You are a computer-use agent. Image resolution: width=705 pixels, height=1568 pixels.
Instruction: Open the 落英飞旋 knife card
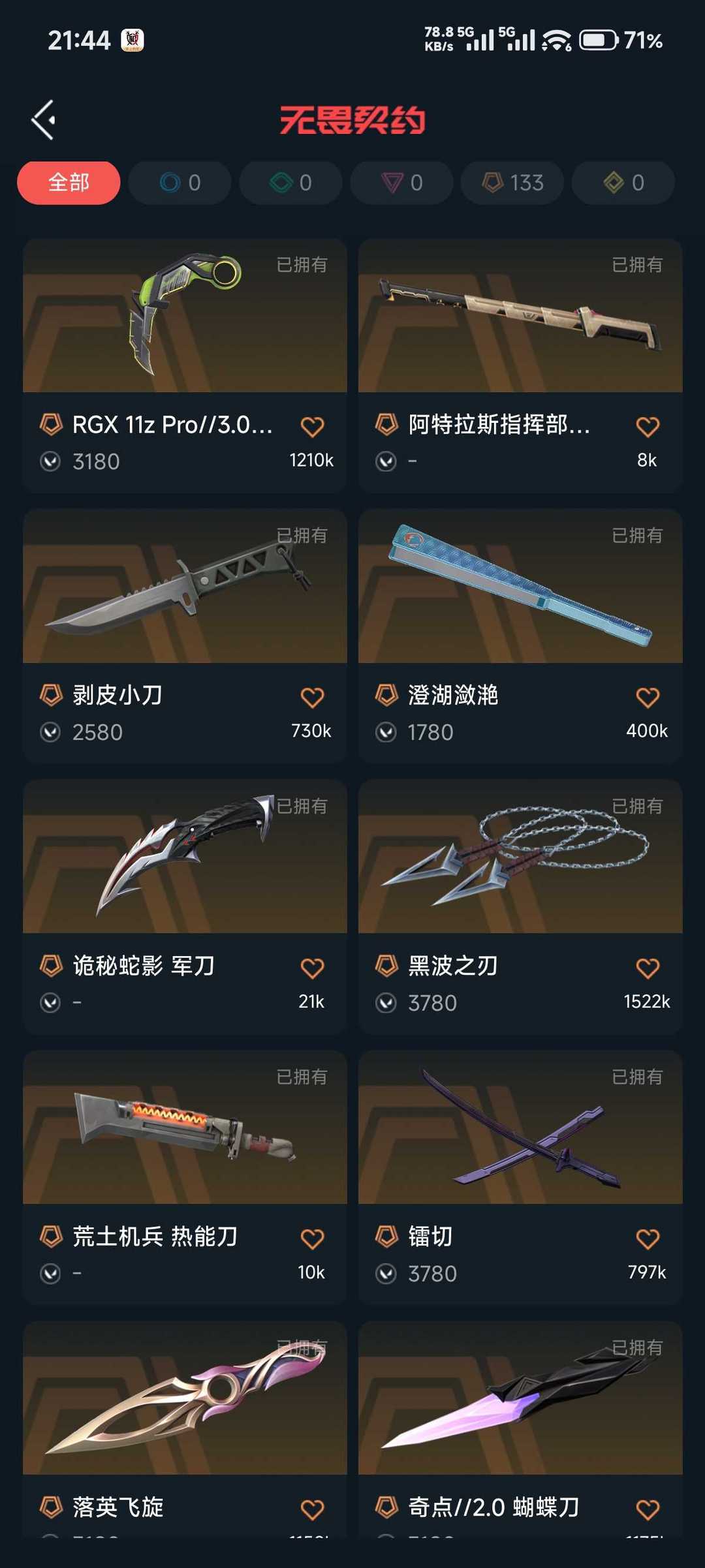[185, 1399]
